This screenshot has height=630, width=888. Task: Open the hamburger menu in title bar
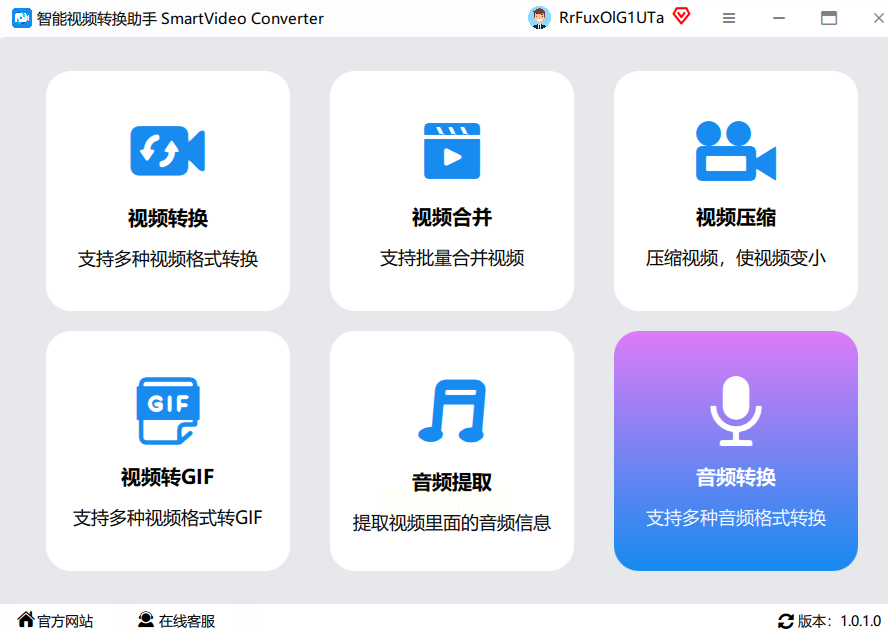[729, 18]
